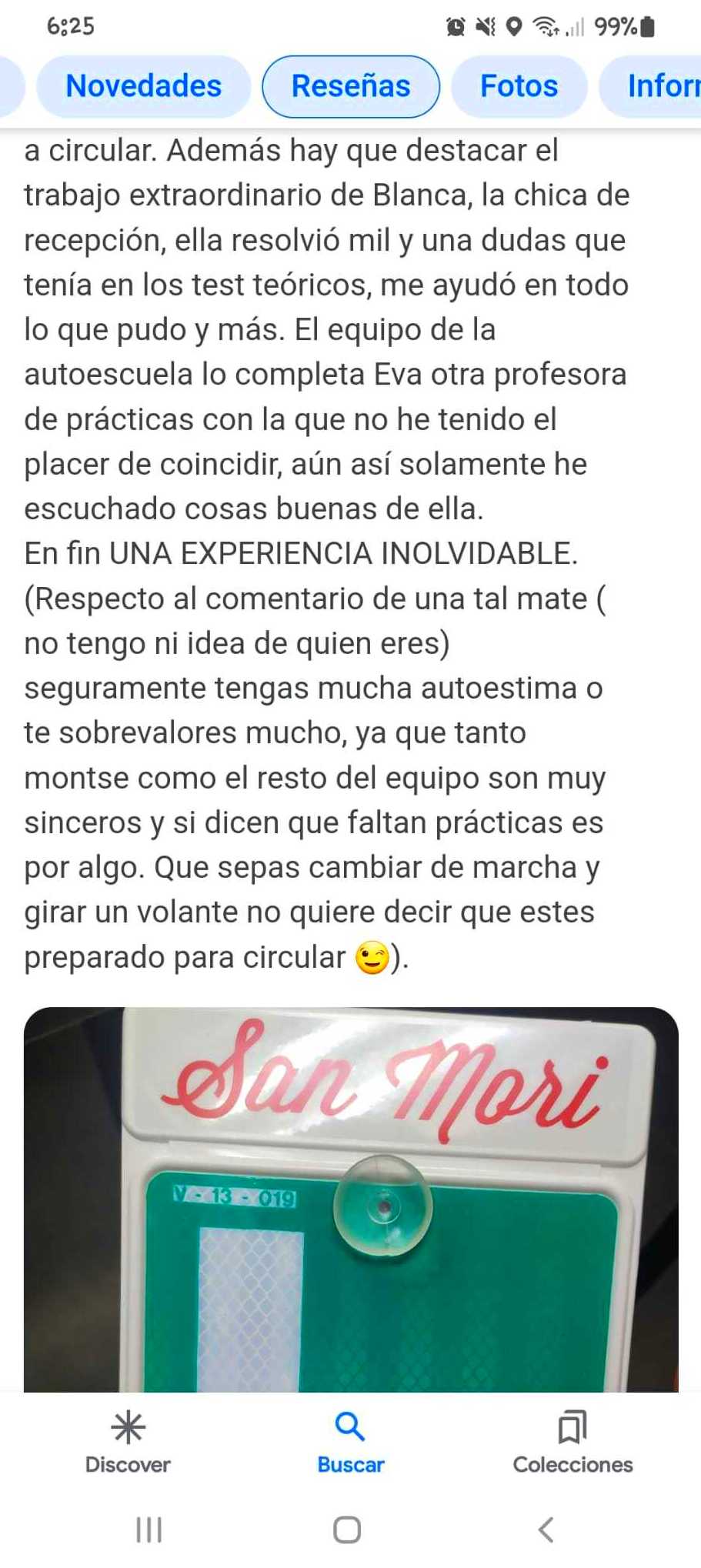Tap Buscar in the bottom bar
701x1568 pixels.
[x=350, y=1442]
